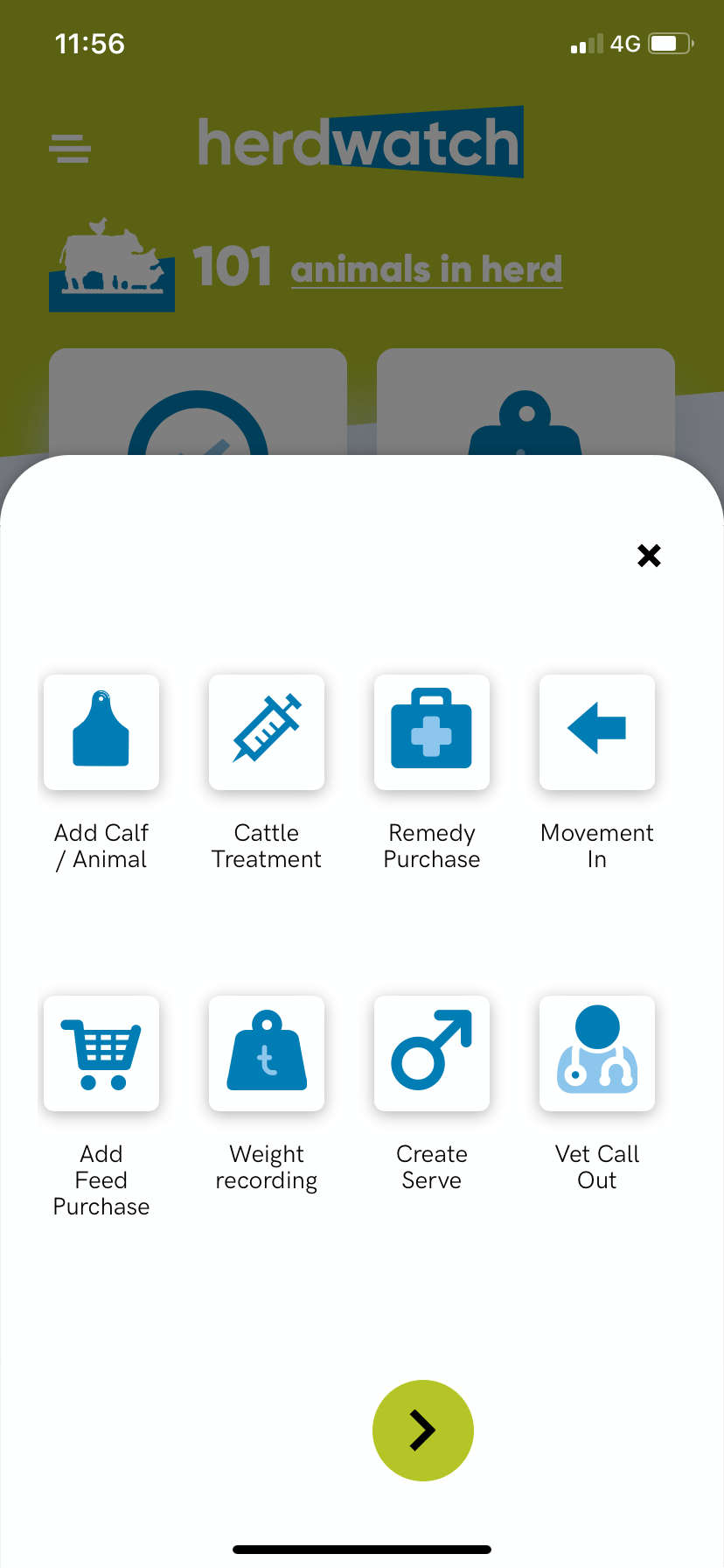Select Cattle Treatment
Viewport: 724px width, 1568px height.
click(x=267, y=732)
